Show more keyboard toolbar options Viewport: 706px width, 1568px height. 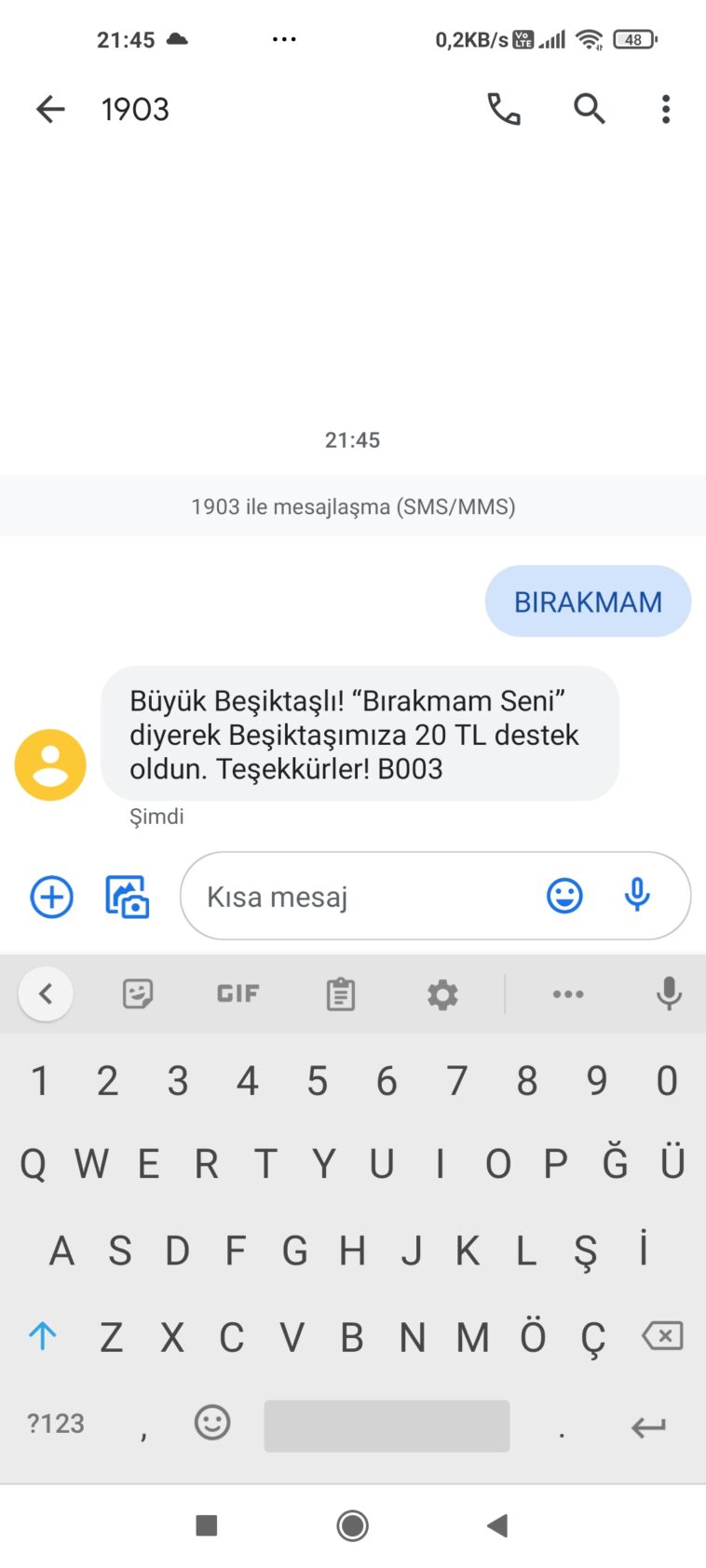pos(568,994)
